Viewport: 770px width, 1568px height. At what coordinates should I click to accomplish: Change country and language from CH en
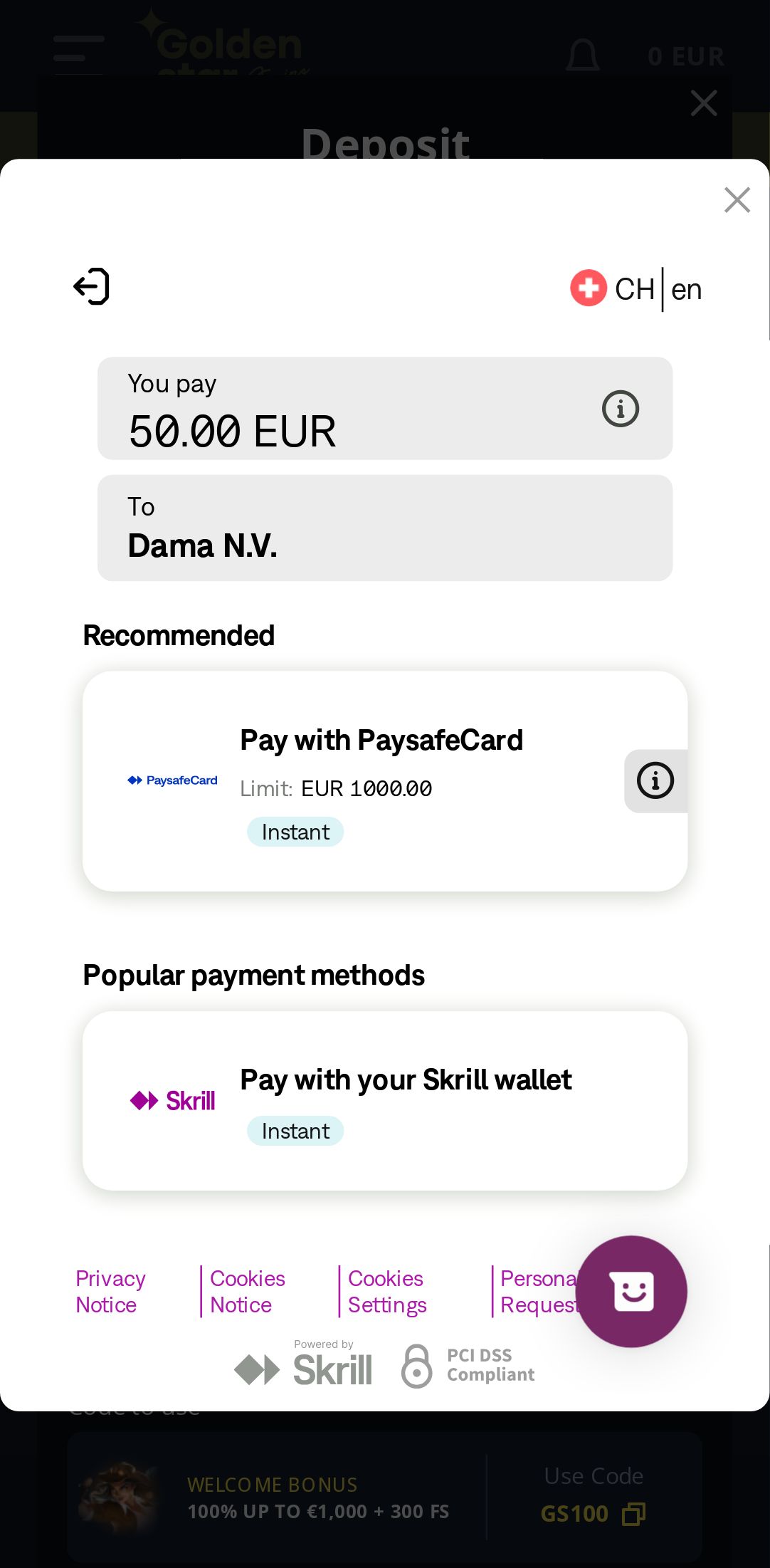tap(636, 289)
